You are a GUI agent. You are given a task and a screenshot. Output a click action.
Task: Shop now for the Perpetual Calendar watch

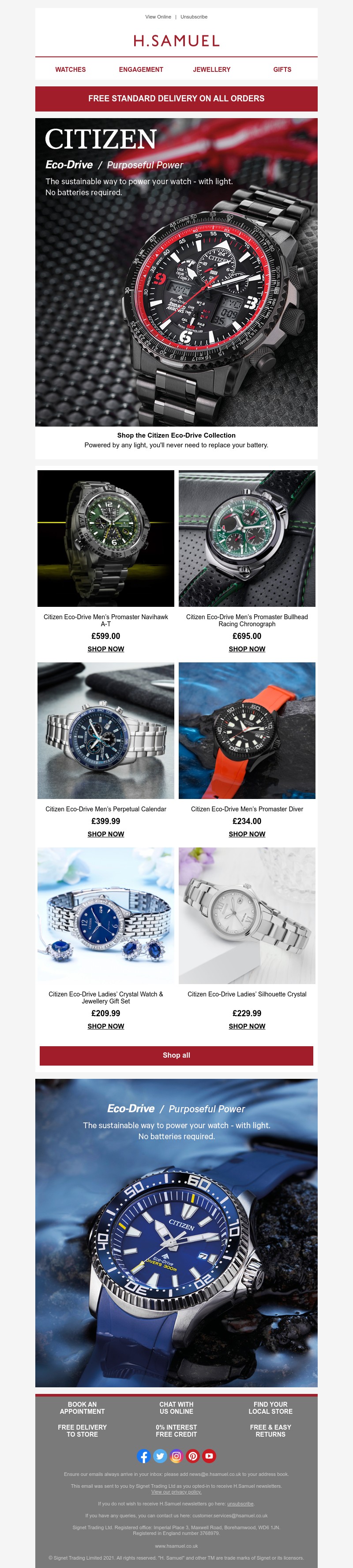105,834
